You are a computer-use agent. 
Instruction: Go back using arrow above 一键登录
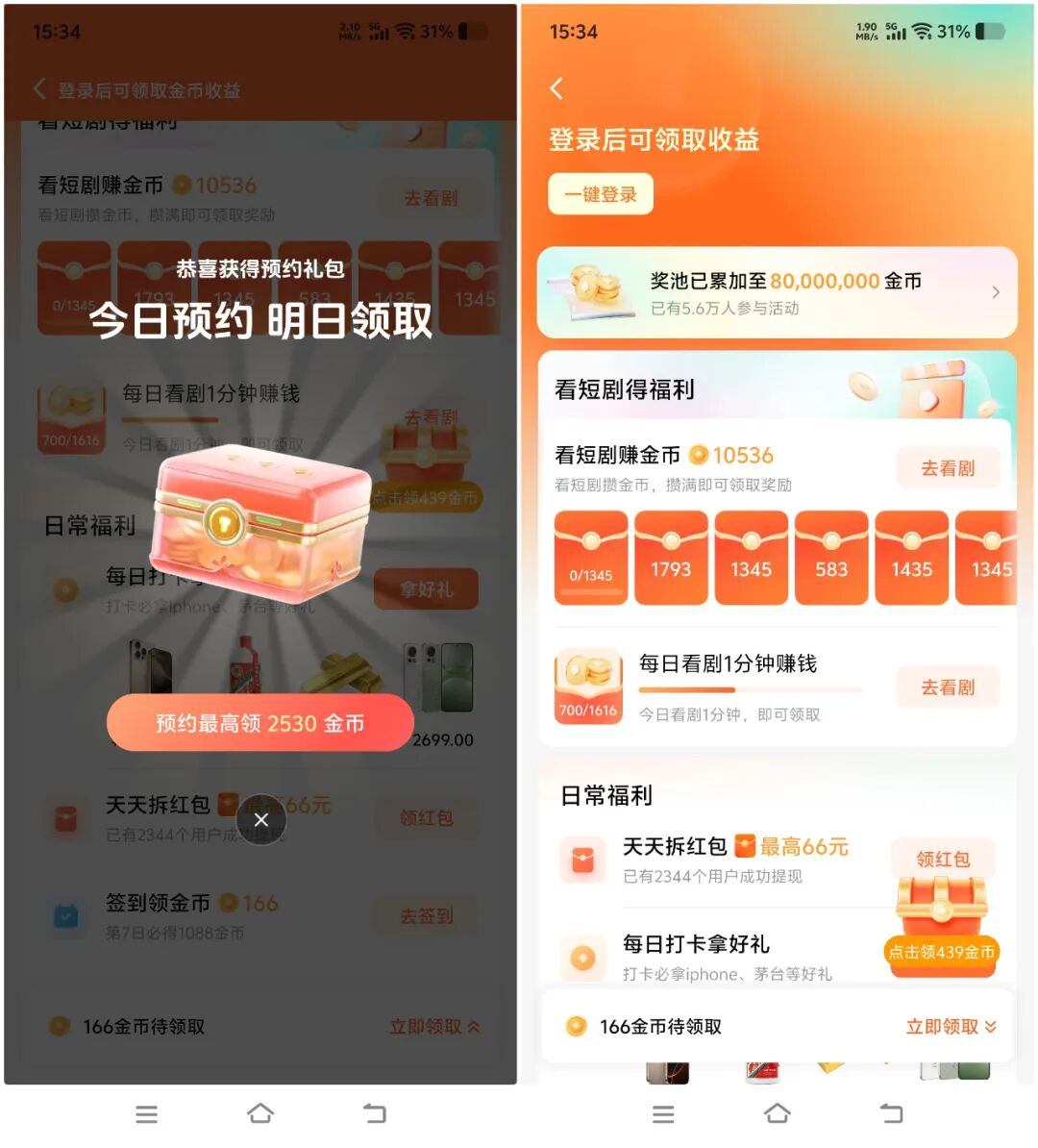click(556, 89)
